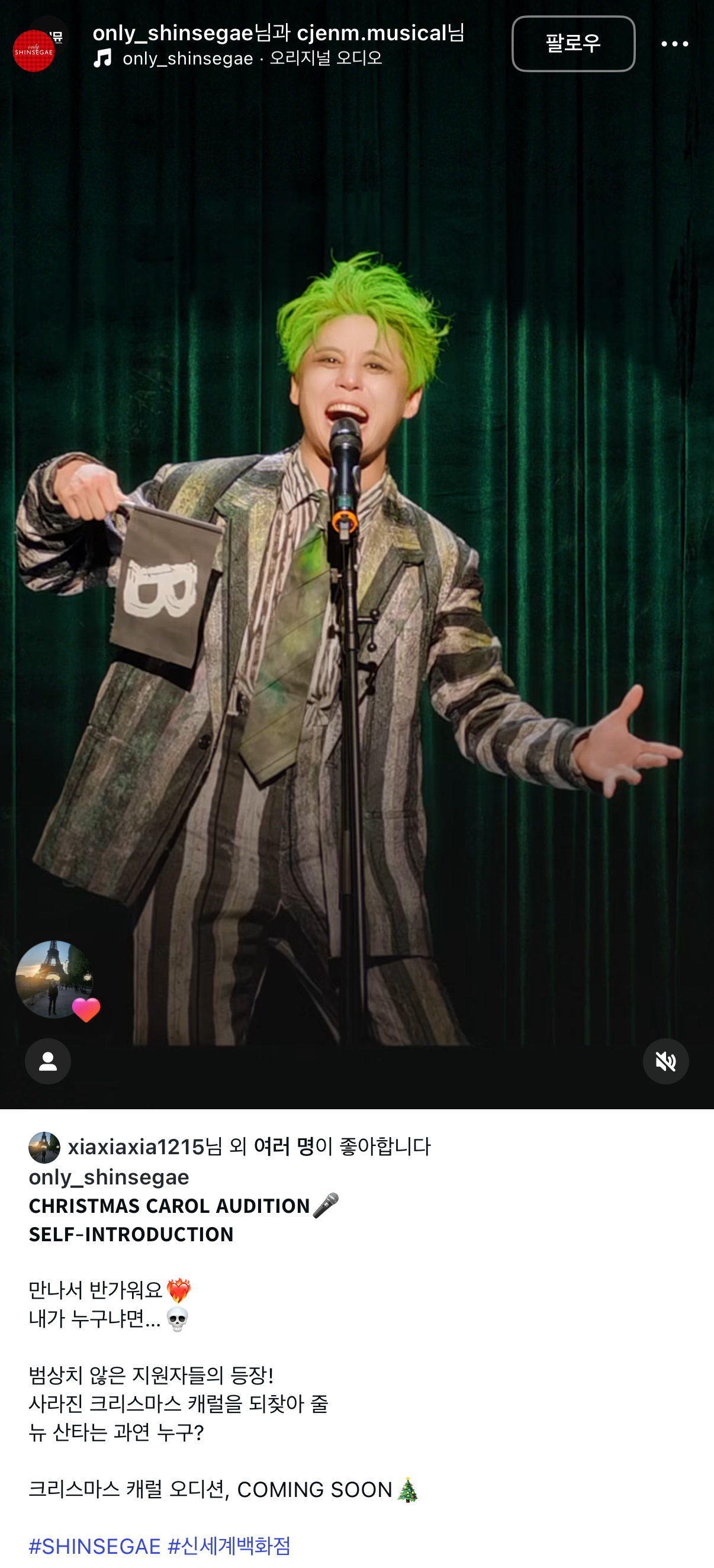Open only_shinsegae username in the caption
The width and height of the screenshot is (714, 1568).
point(109,1177)
